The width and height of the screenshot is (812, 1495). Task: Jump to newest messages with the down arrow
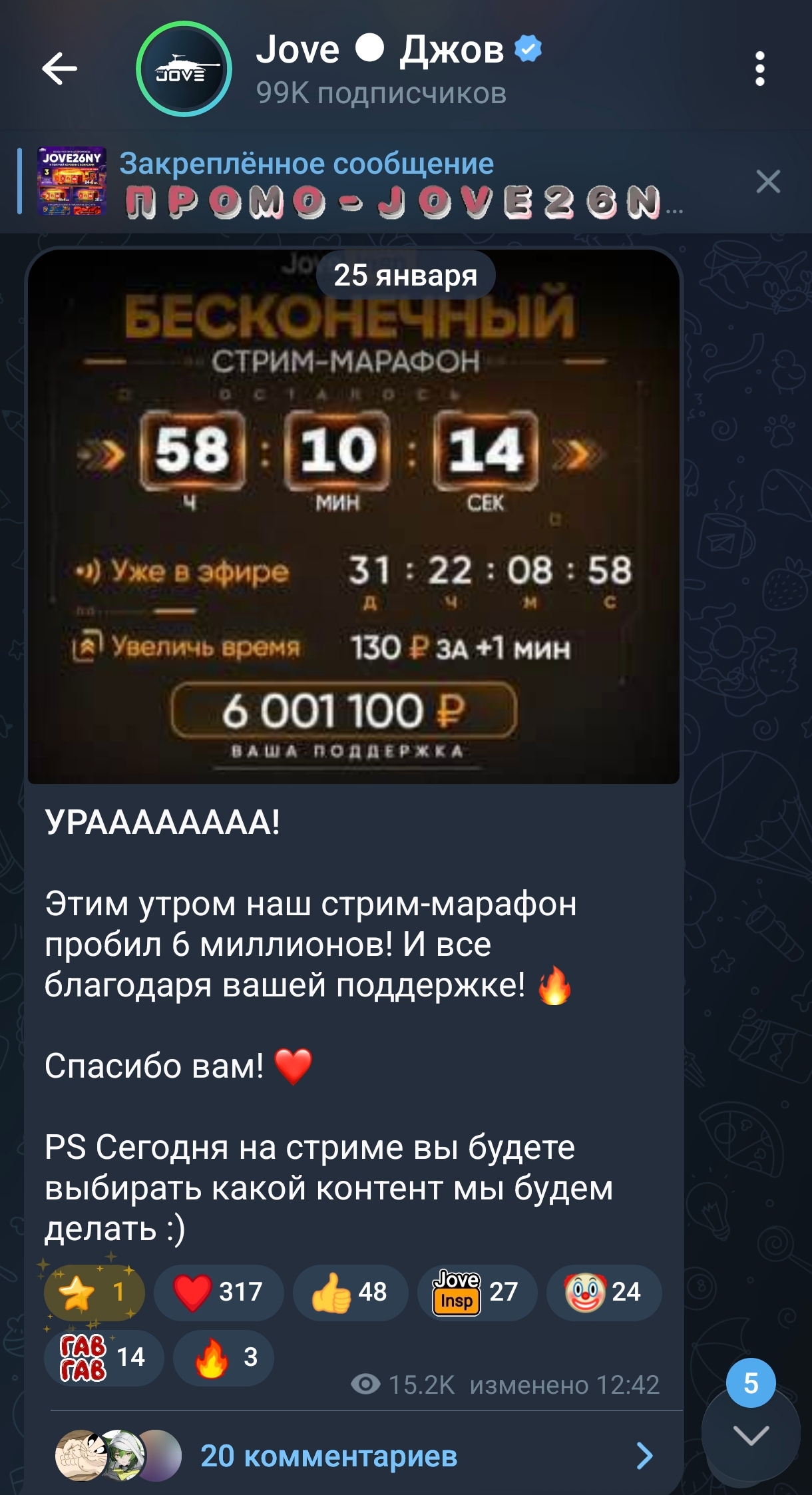(x=751, y=1435)
